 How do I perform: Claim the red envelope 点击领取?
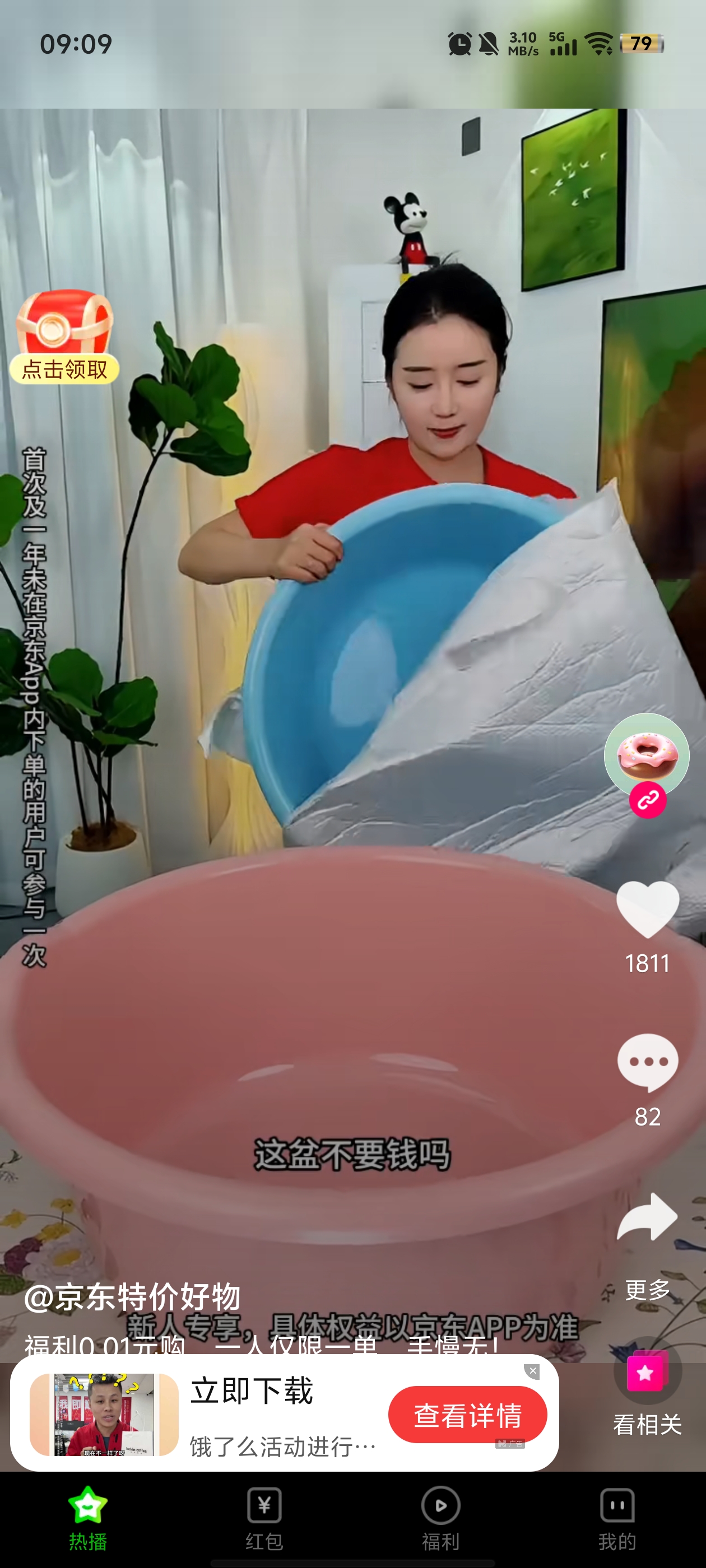point(64,338)
